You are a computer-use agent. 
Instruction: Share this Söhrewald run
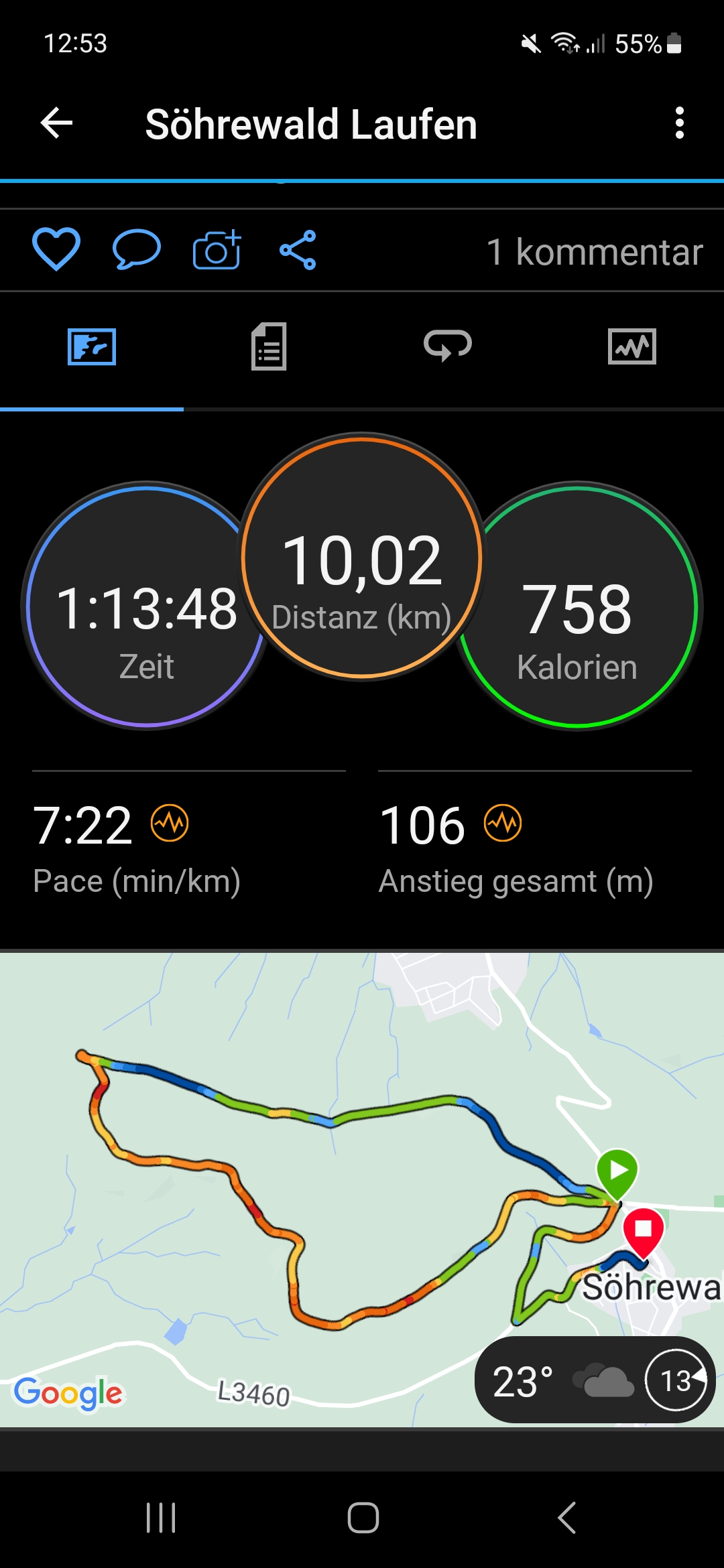pyautogui.click(x=298, y=250)
